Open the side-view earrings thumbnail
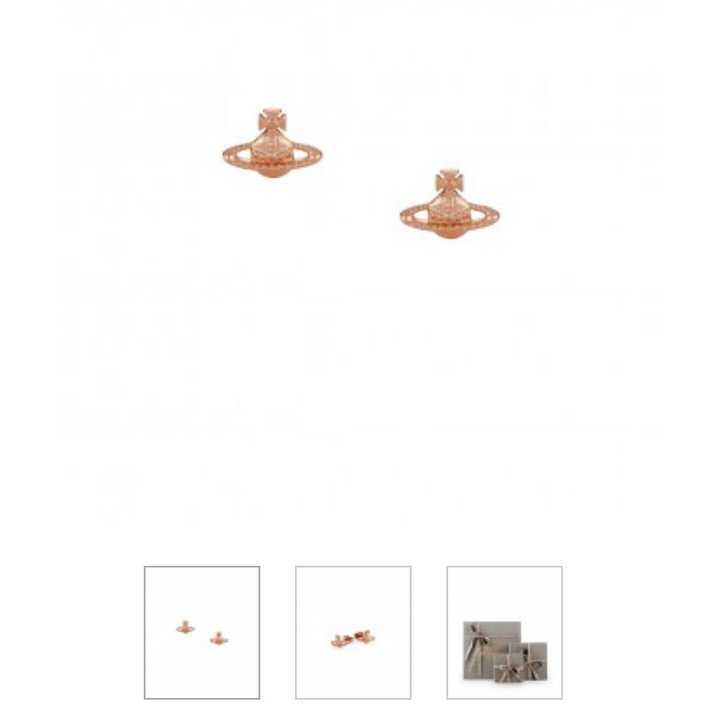The width and height of the screenshot is (720, 720). (353, 632)
